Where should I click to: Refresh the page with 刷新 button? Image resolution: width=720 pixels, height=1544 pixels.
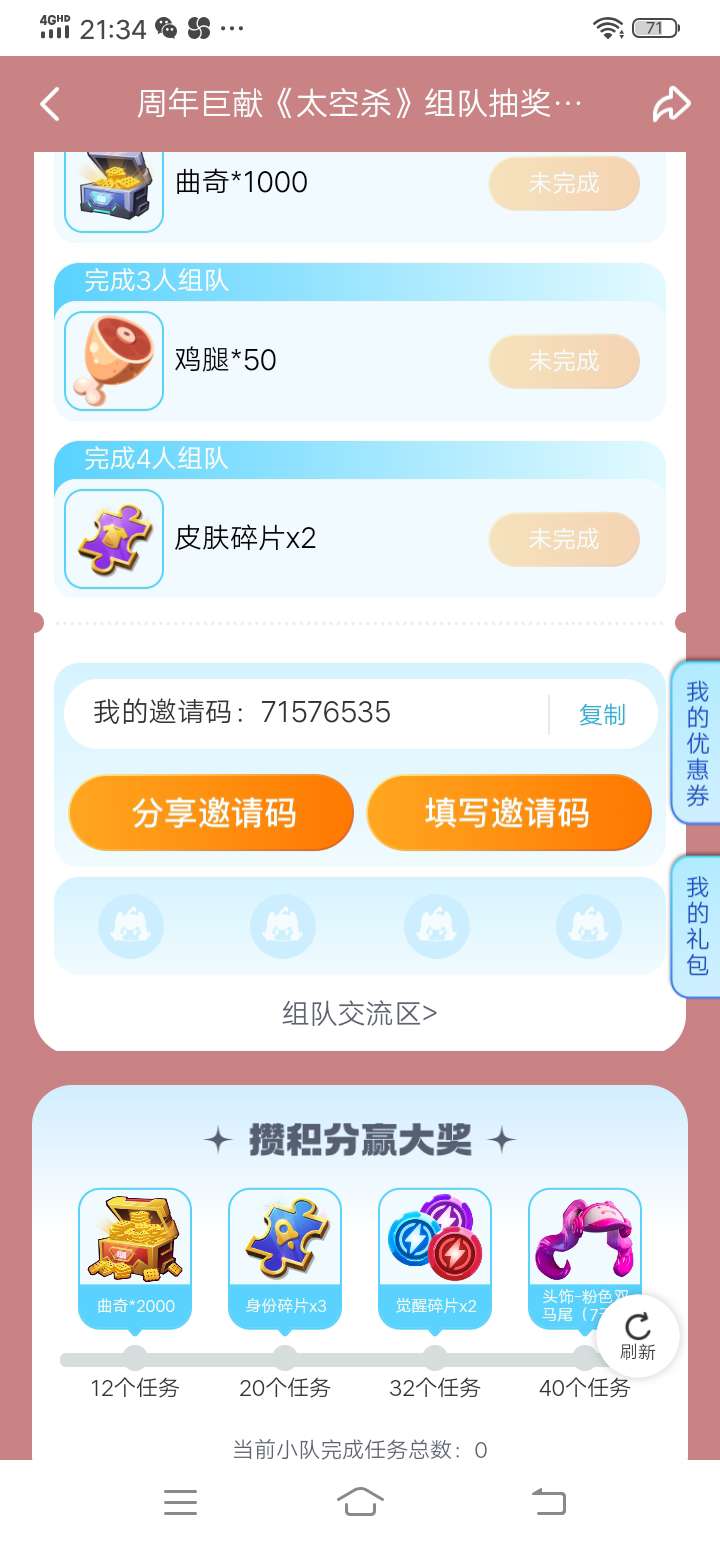coord(637,1337)
